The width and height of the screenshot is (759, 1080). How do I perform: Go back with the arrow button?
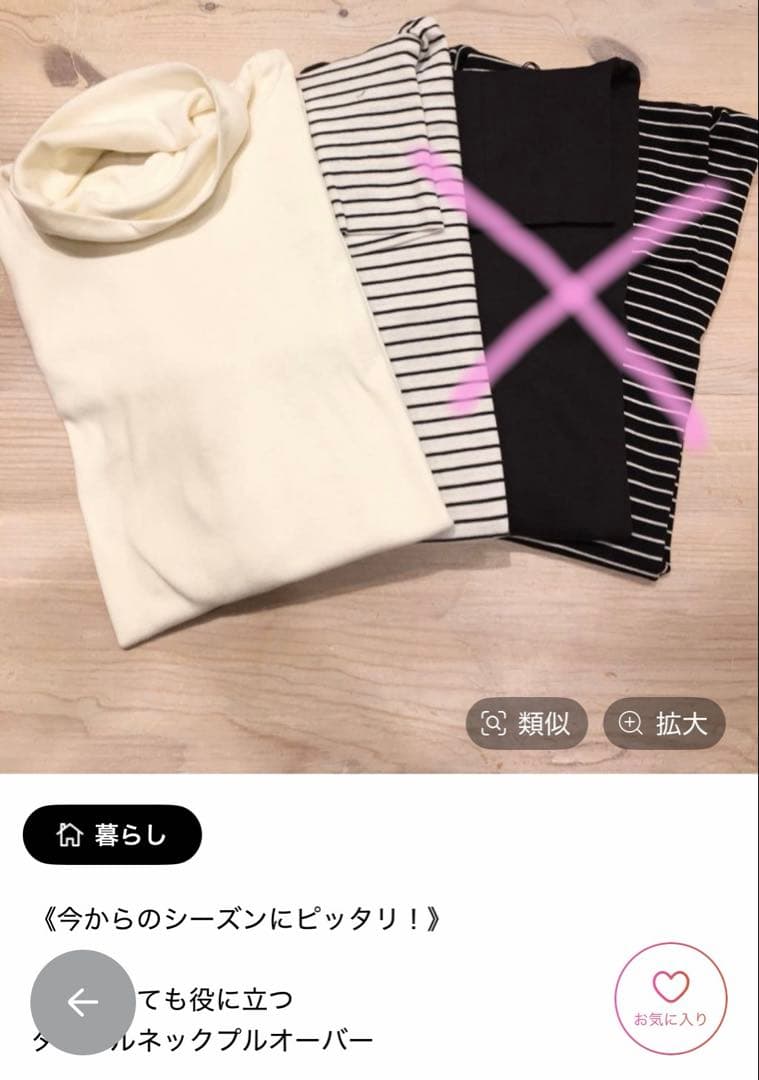[83, 1001]
